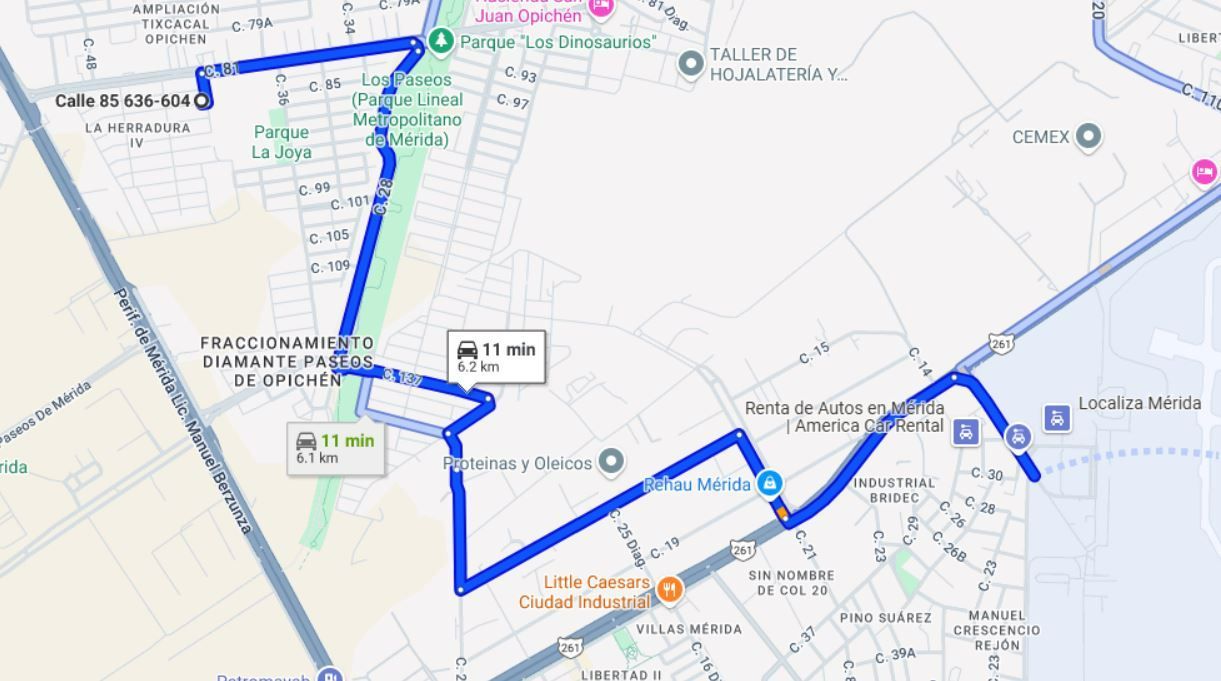Choose the alternate 11 min 6.1 km route
1221x681 pixels.
pos(336,449)
